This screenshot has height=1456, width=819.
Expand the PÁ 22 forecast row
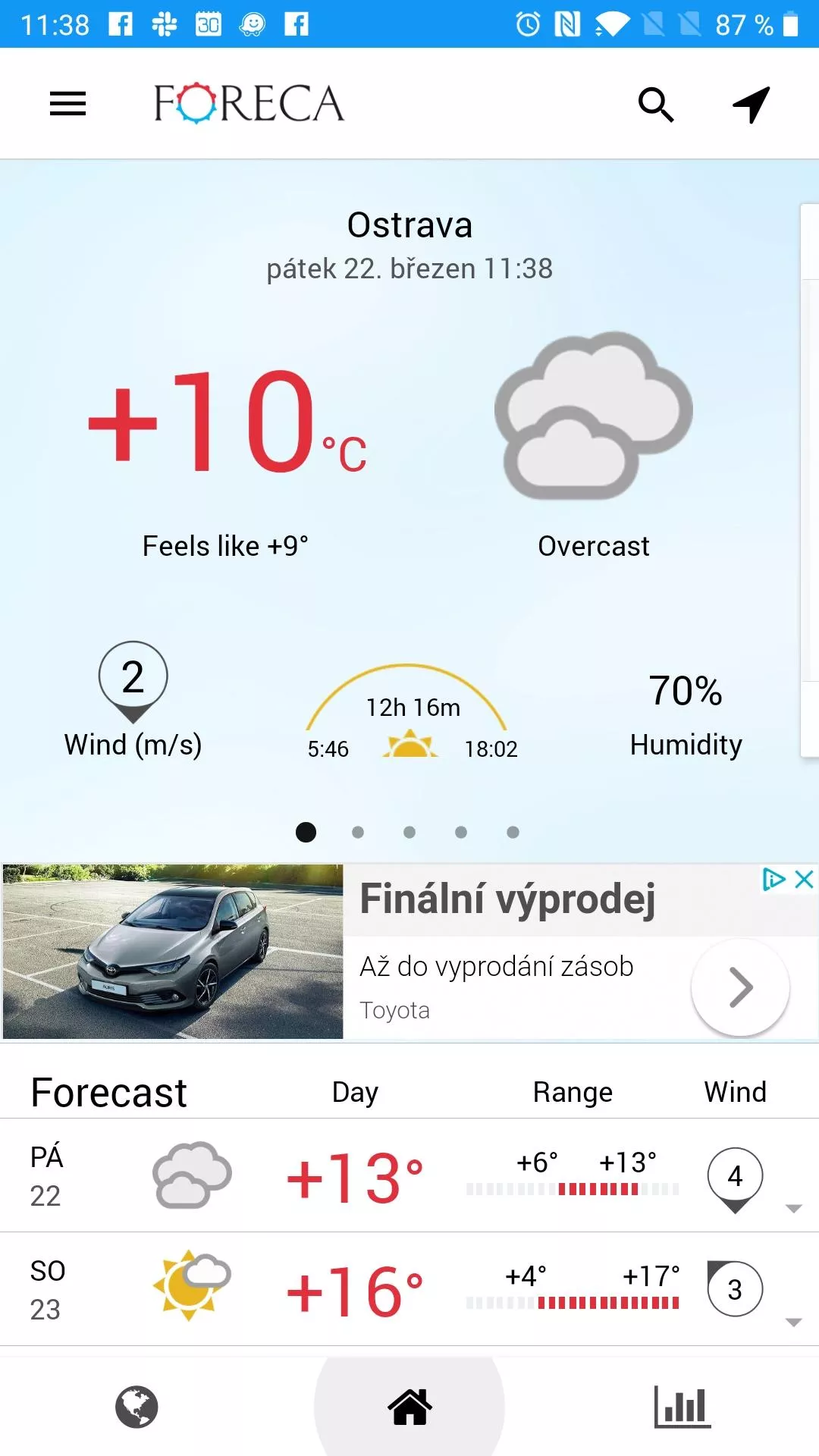(x=409, y=1175)
